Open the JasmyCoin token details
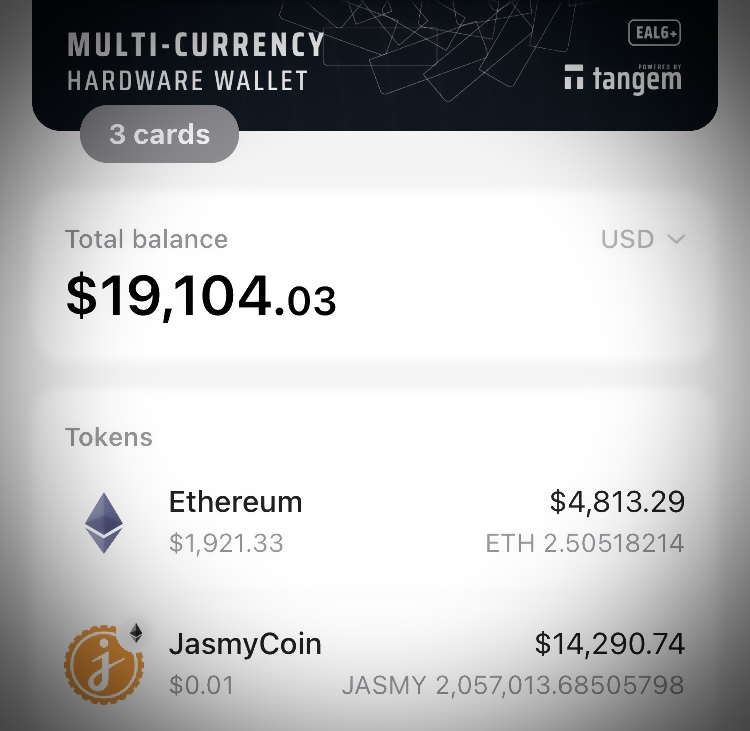The image size is (750, 731). click(375, 662)
